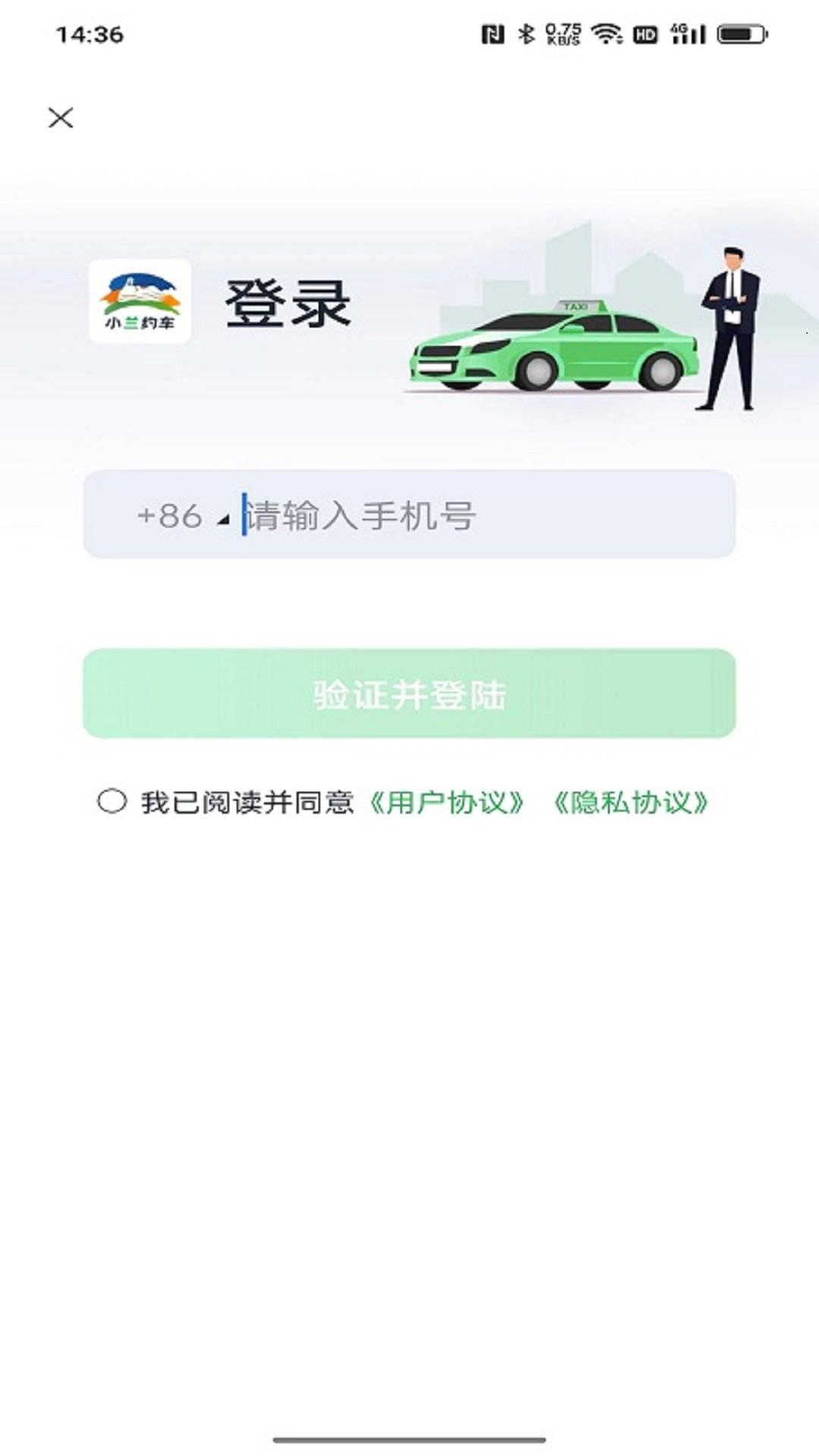Select the agreement consent circle
The width and height of the screenshot is (819, 1456).
112,802
